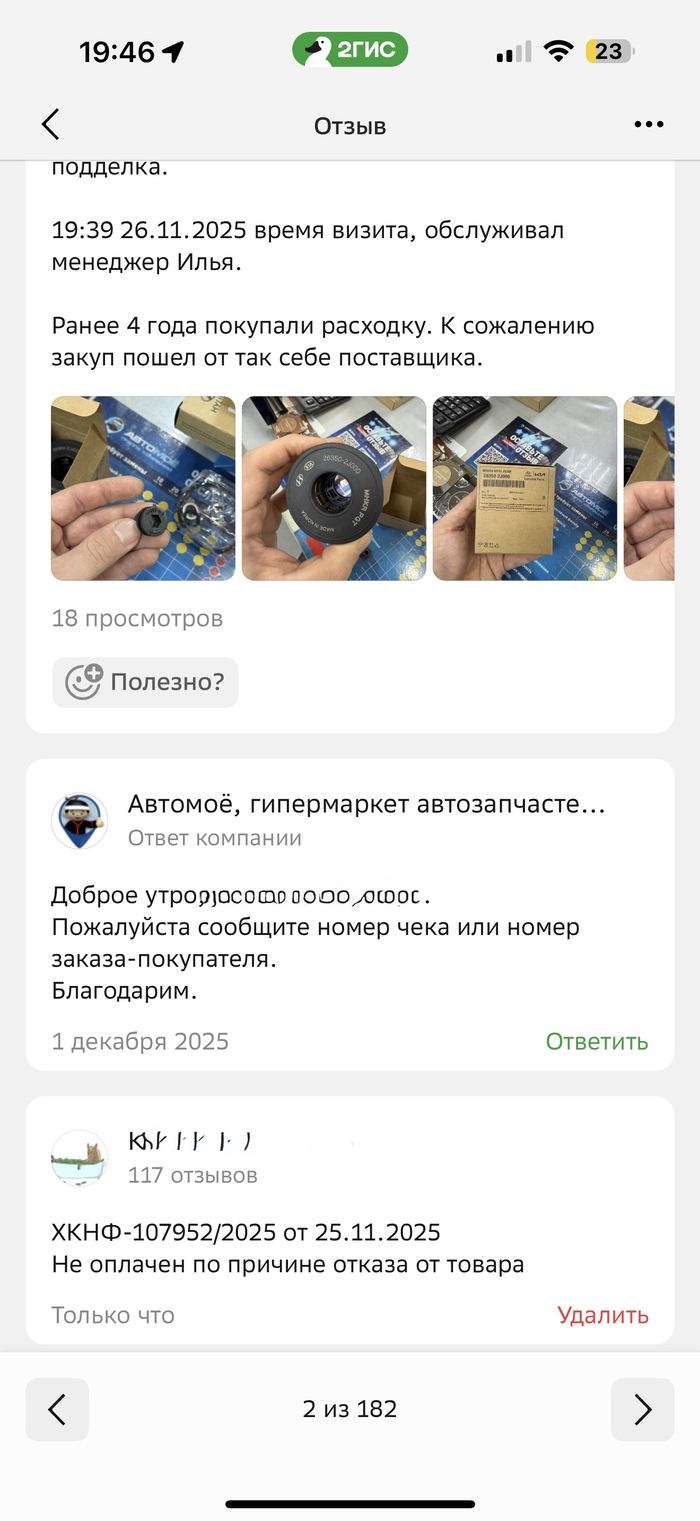The height and width of the screenshot is (1521, 700).
Task: Open the three-dot overflow menu
Action: (649, 125)
